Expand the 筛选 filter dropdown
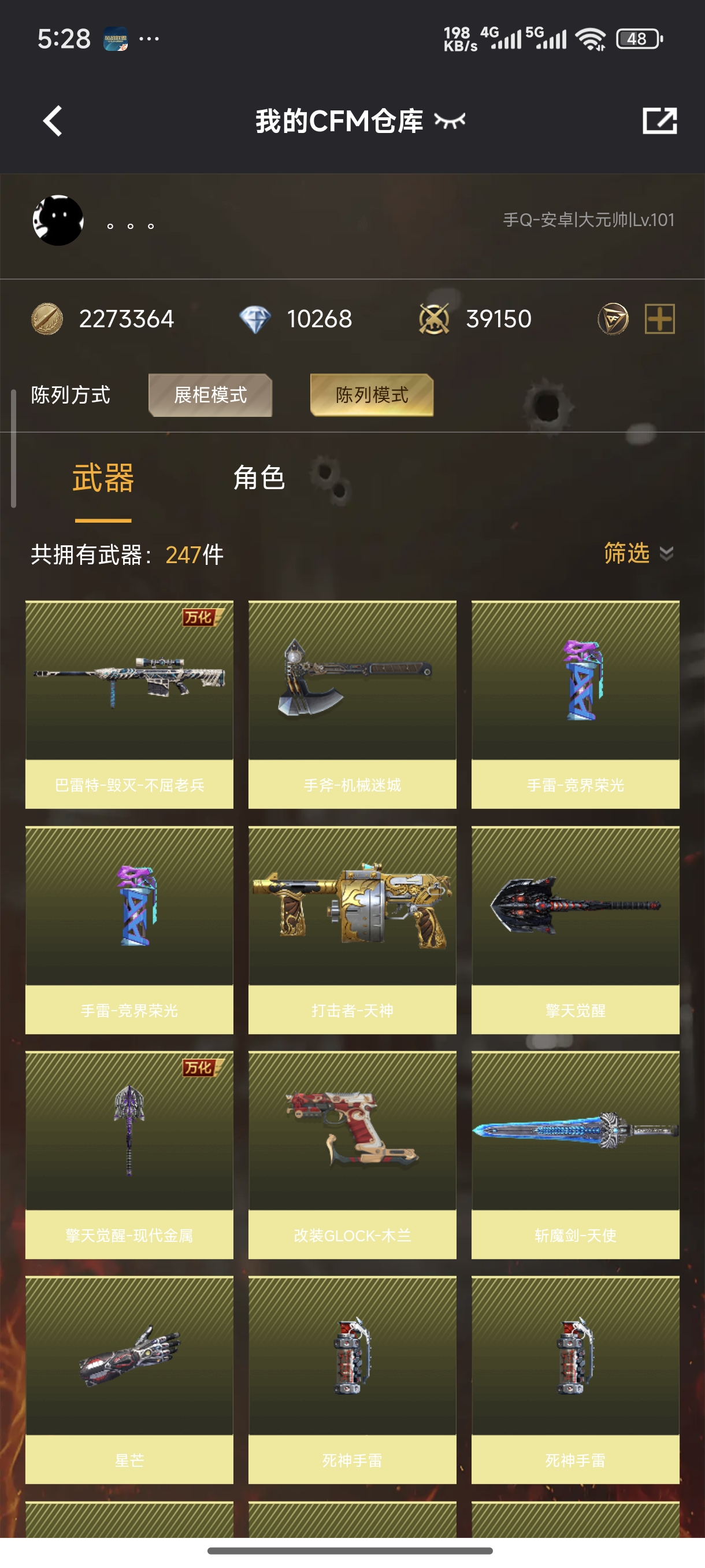This screenshot has width=705, height=1568. [637, 553]
